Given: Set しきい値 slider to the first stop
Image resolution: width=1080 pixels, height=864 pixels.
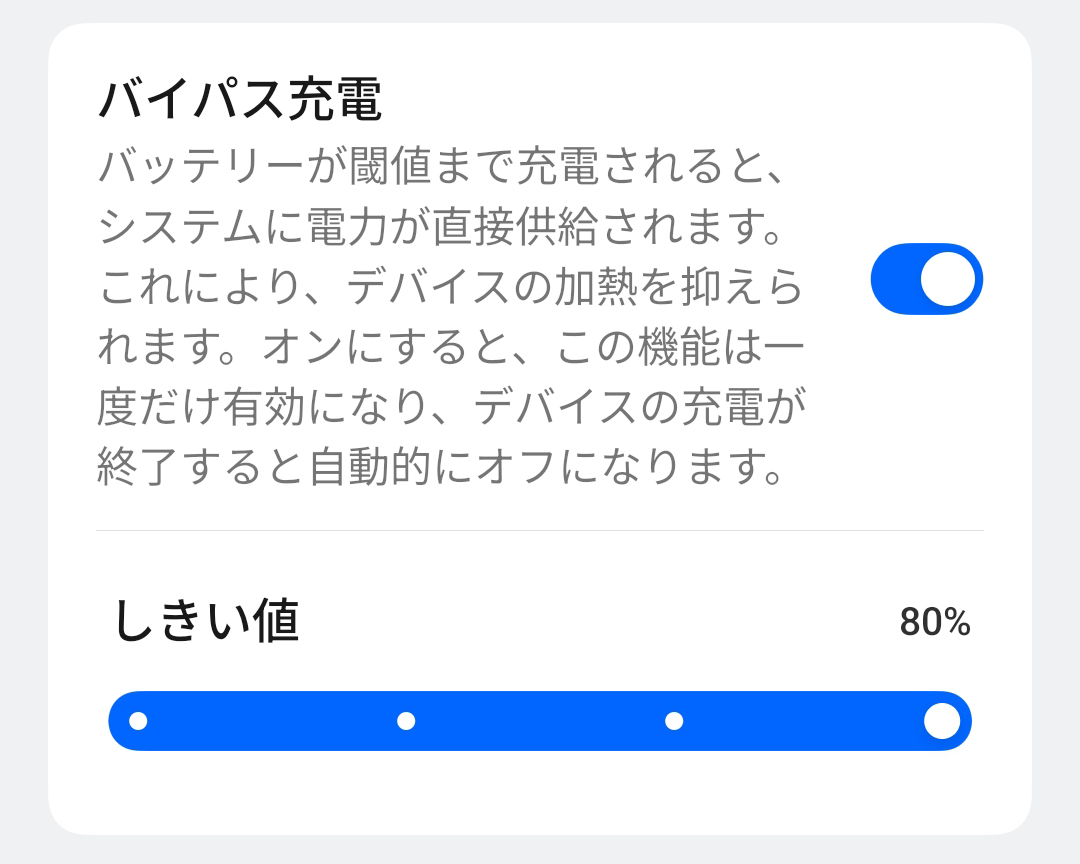Looking at the screenshot, I should tap(139, 721).
